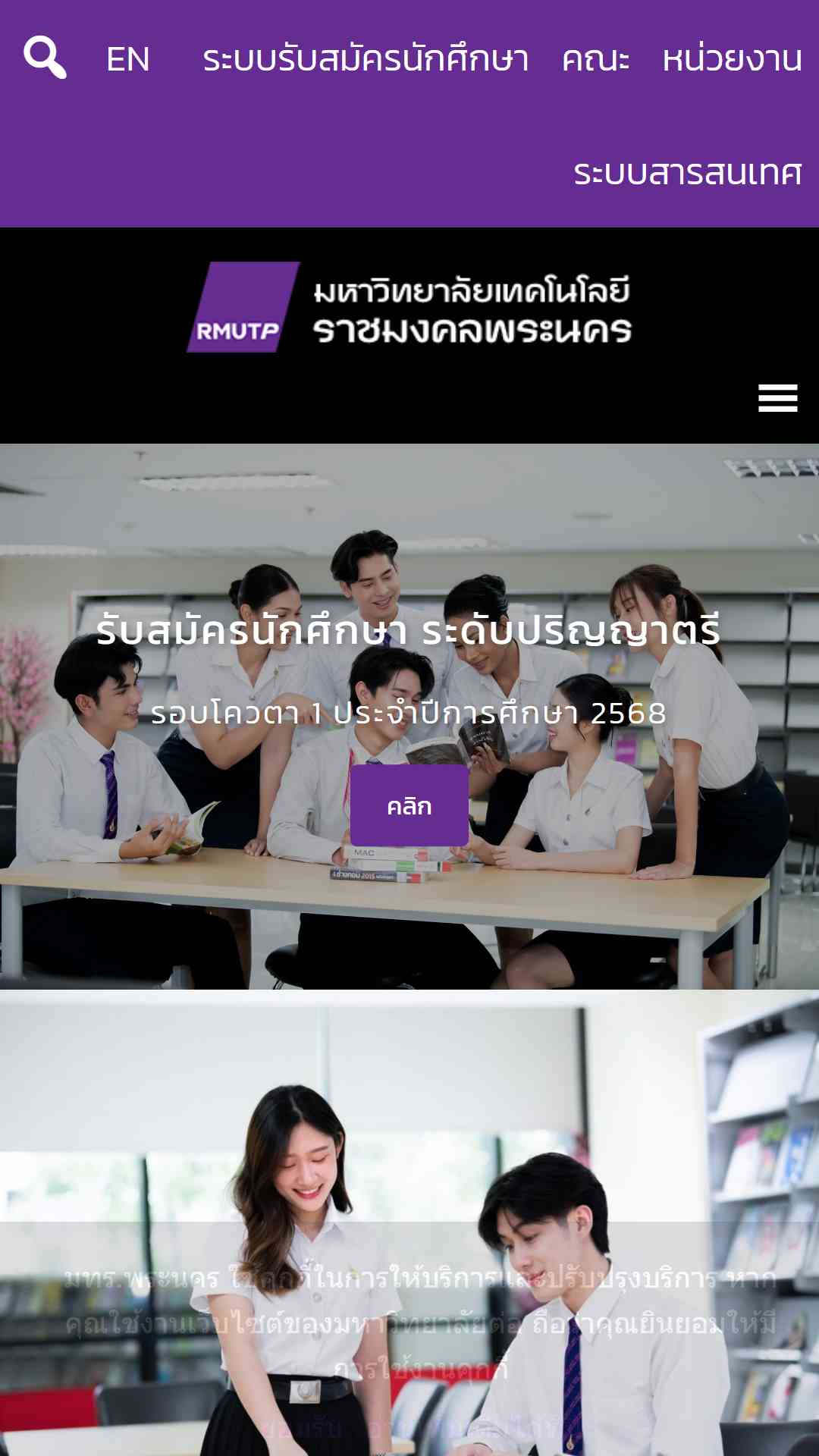Open ระบบรับสมัครนักศึกษา link
Viewport: 819px width, 1456px height.
pyautogui.click(x=366, y=59)
